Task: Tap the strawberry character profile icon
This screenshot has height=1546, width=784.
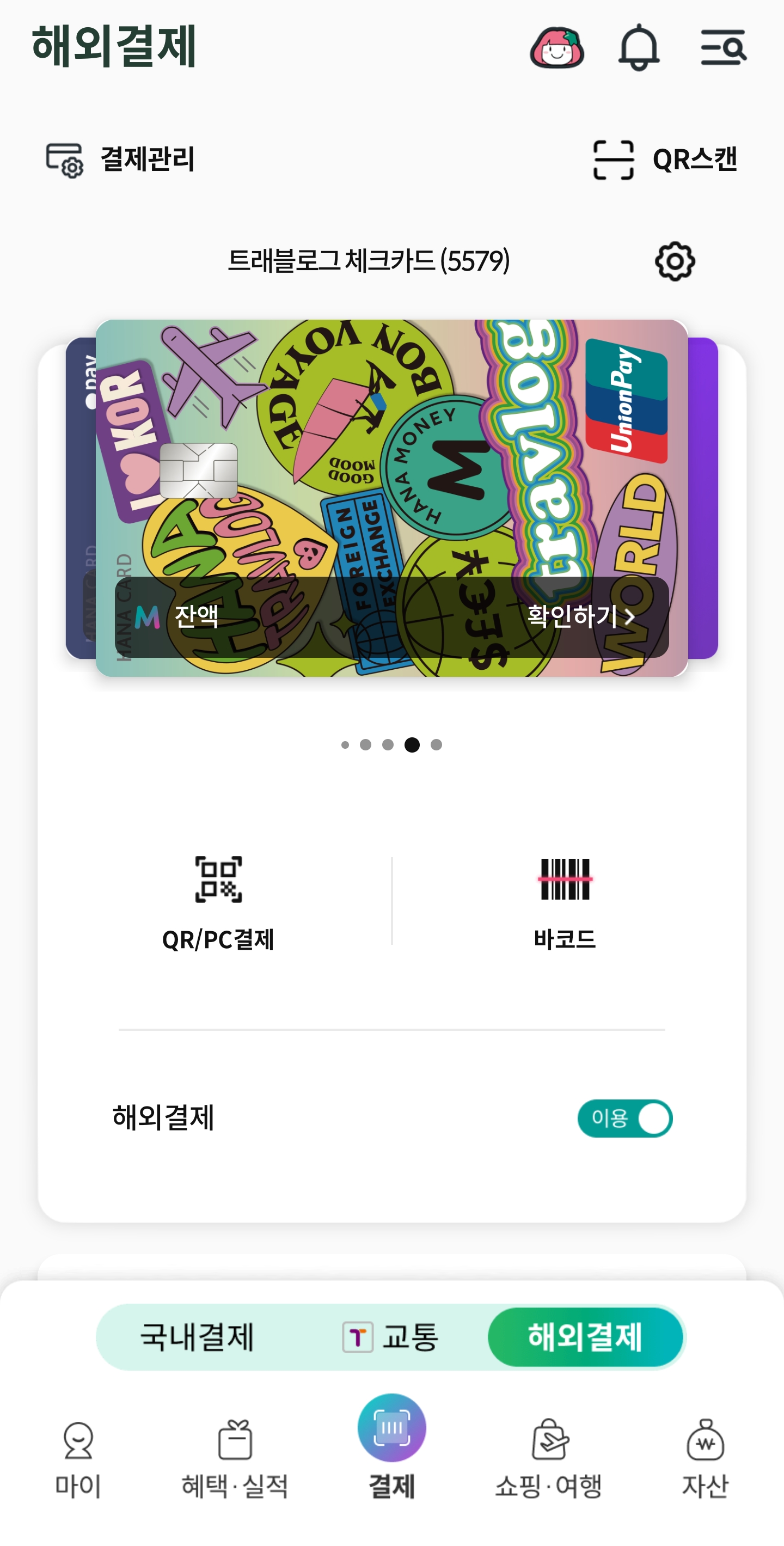Action: click(x=556, y=48)
